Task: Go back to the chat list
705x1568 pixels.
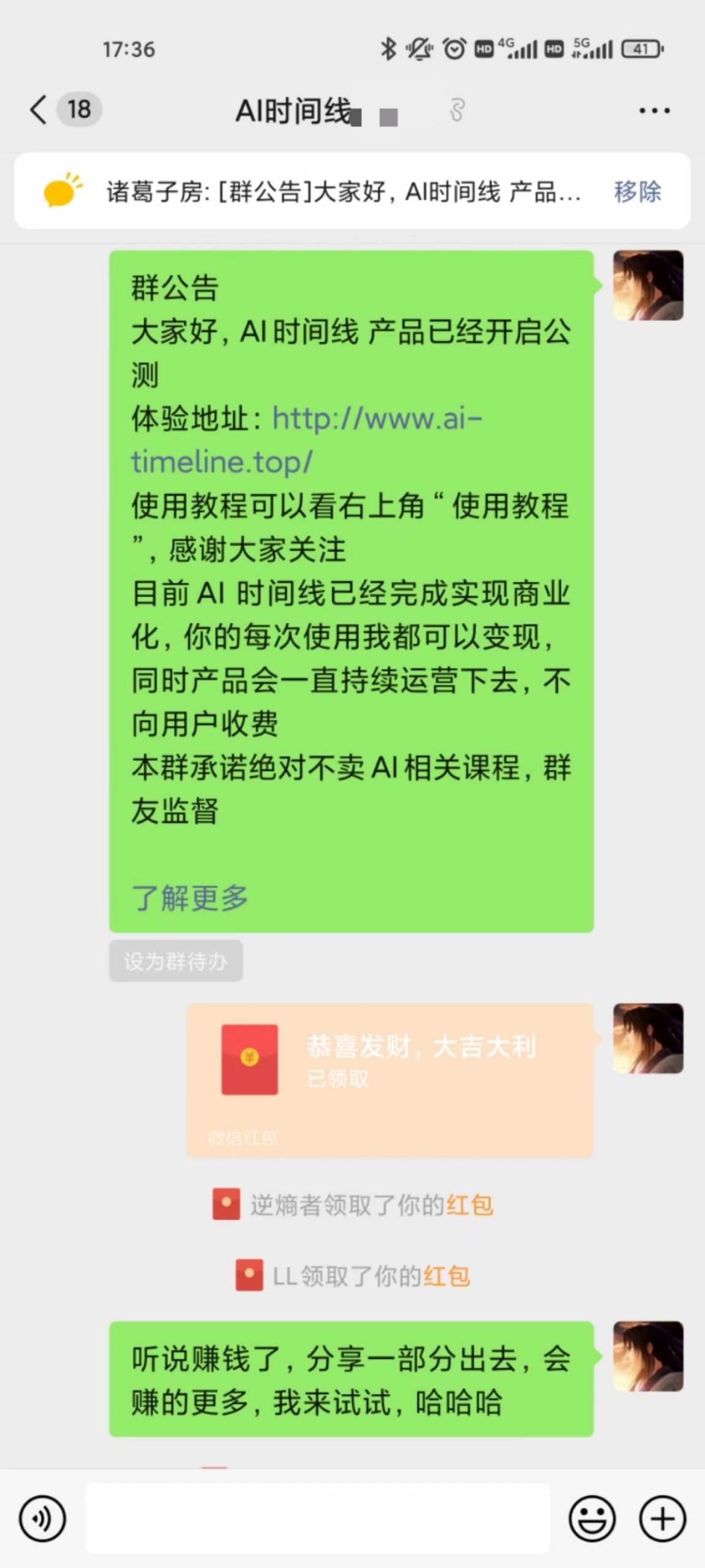Action: [39, 110]
